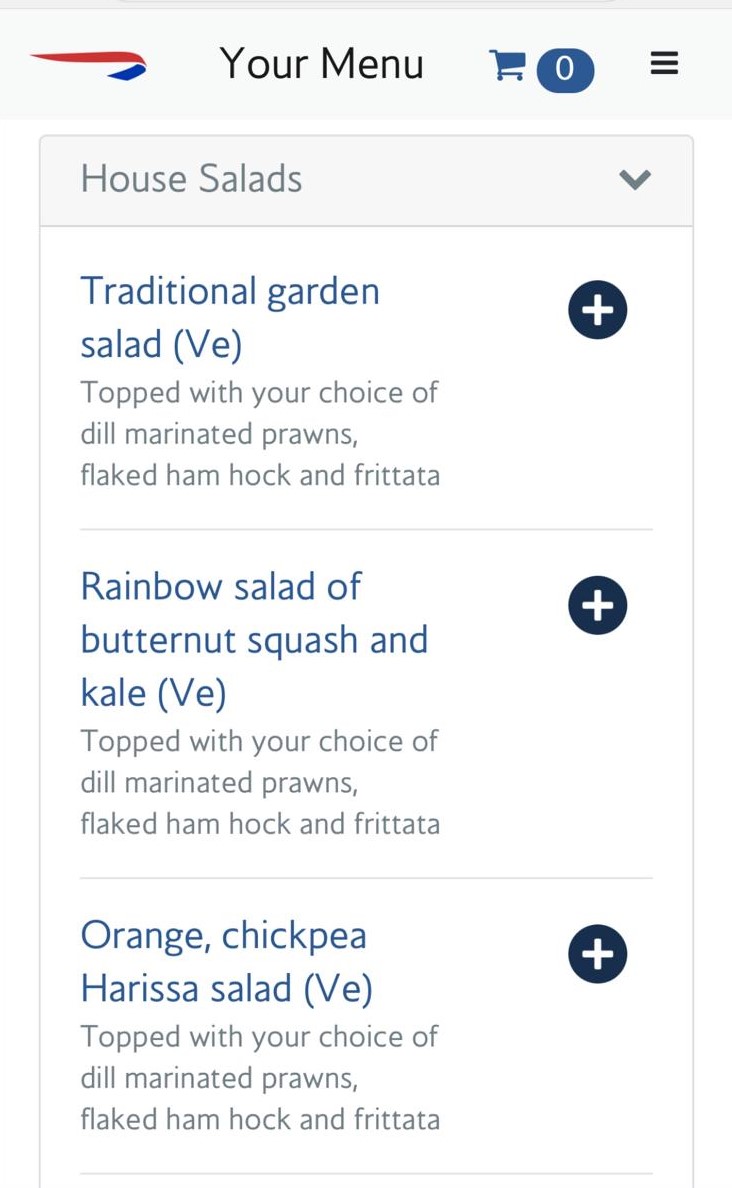Open the shopping cart
Viewport: 732px width, 1188px height.
pyautogui.click(x=541, y=67)
